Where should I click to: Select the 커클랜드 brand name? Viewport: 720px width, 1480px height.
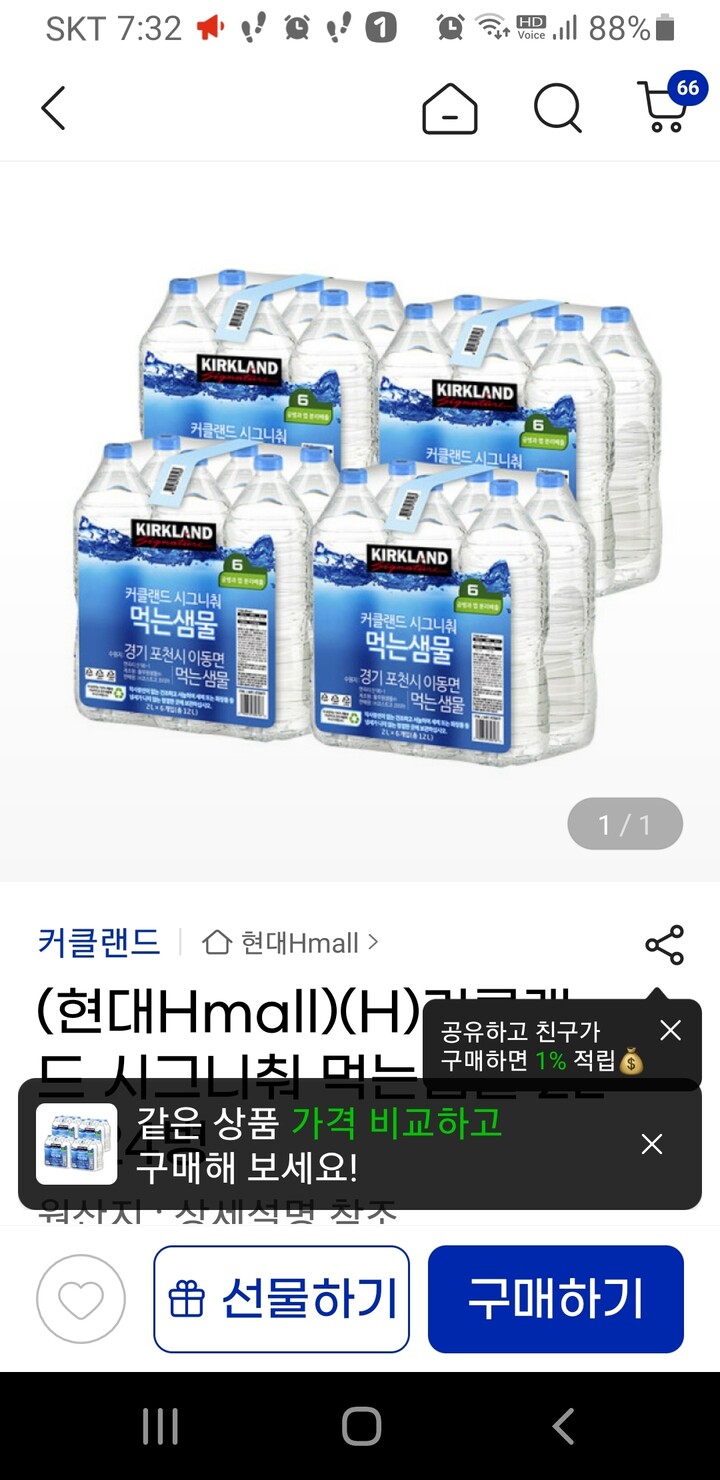tap(97, 941)
